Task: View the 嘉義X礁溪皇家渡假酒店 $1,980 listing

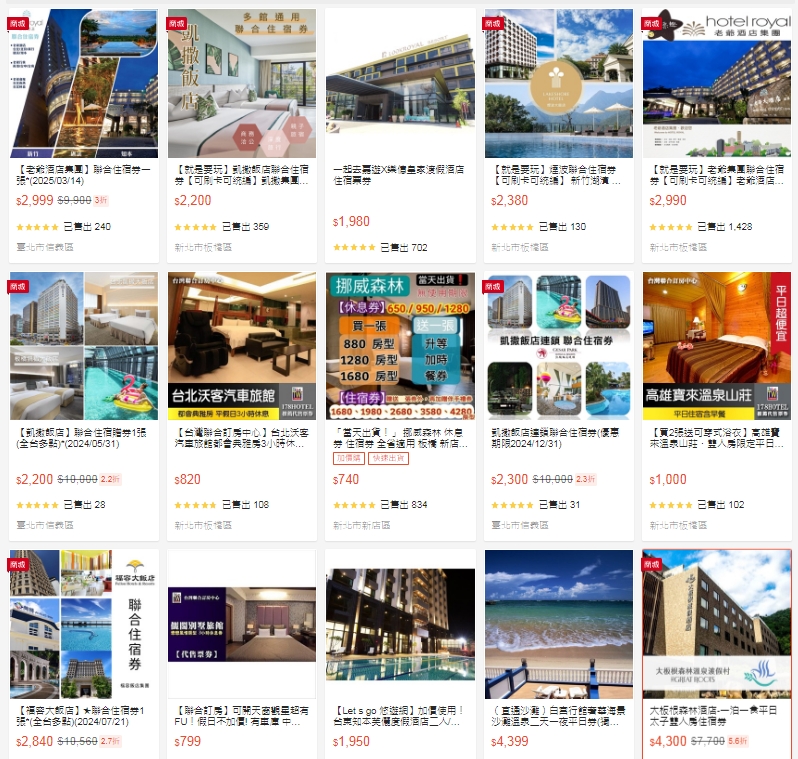Action: 400,85
